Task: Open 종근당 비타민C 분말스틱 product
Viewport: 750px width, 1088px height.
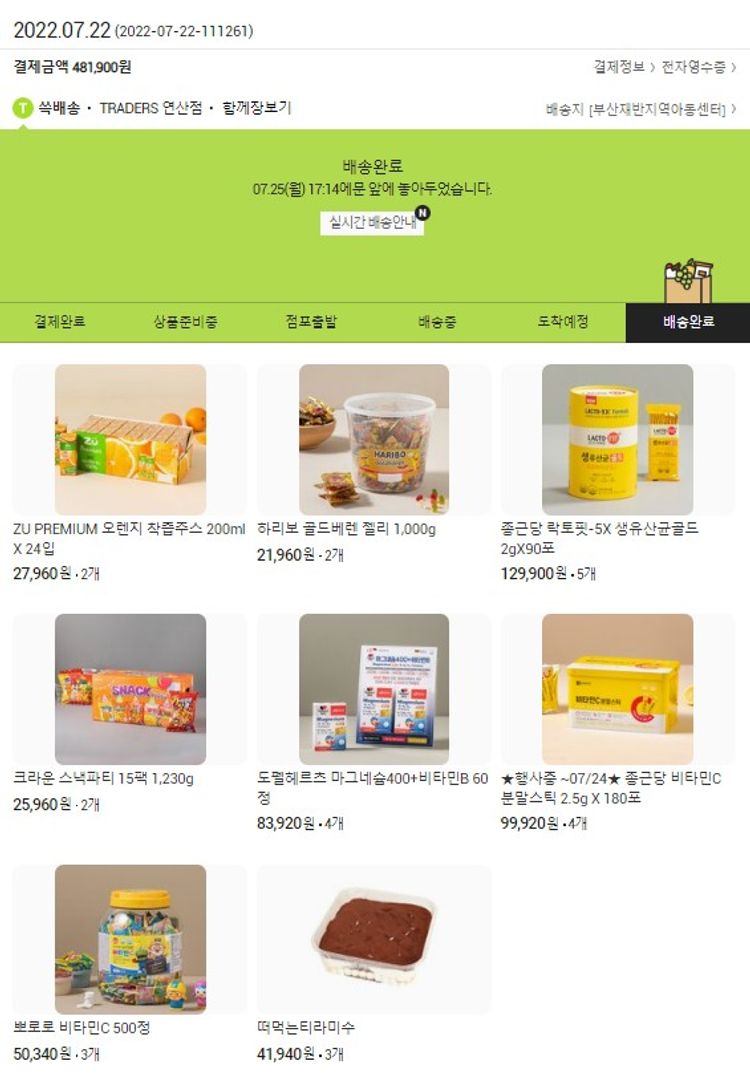Action: point(617,690)
